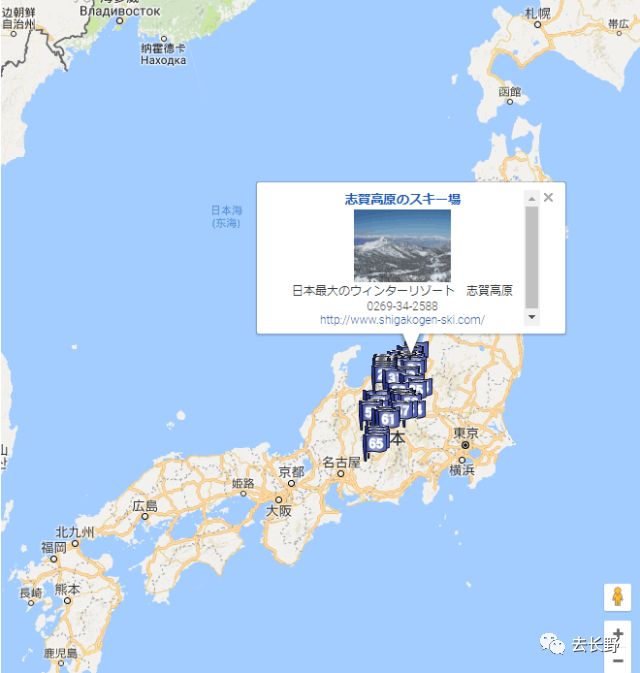Tap the ski resort photo thumbnail

click(402, 245)
